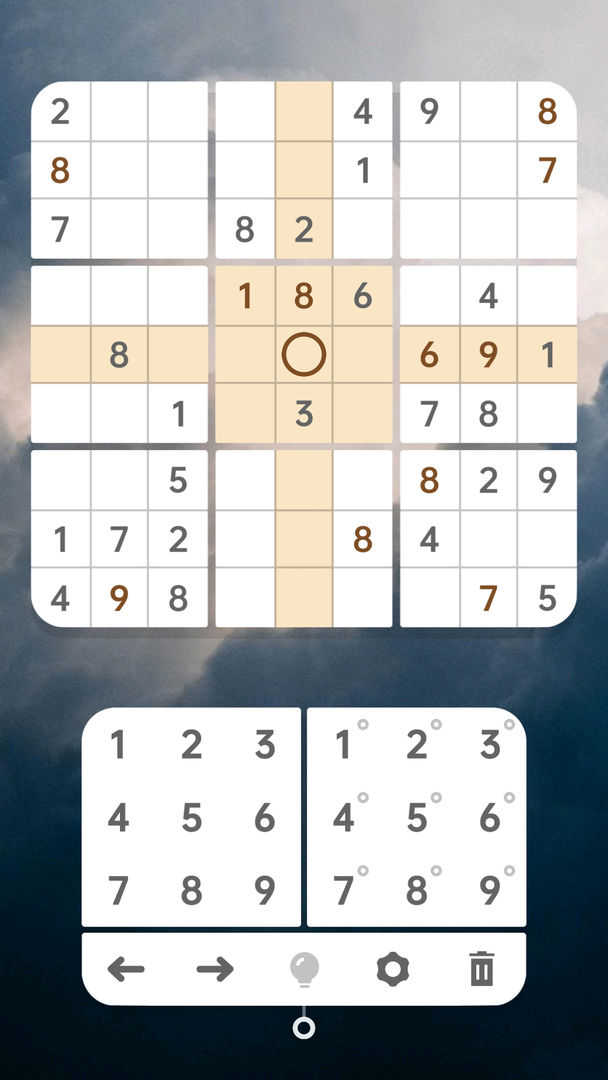Select the currently circled center cell
Screen dimensions: 608x1080
304,355
